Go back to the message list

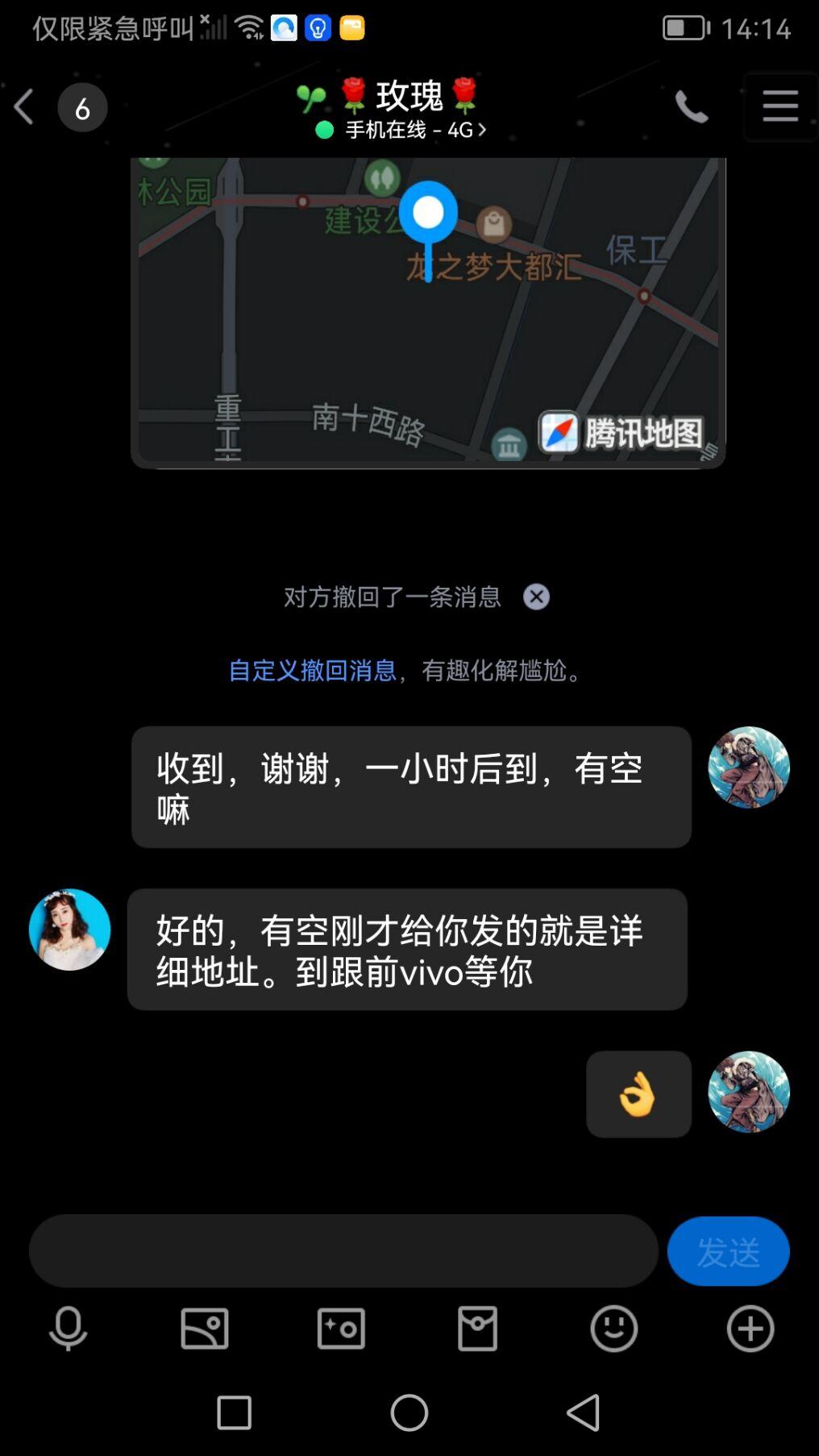pyautogui.click(x=24, y=107)
